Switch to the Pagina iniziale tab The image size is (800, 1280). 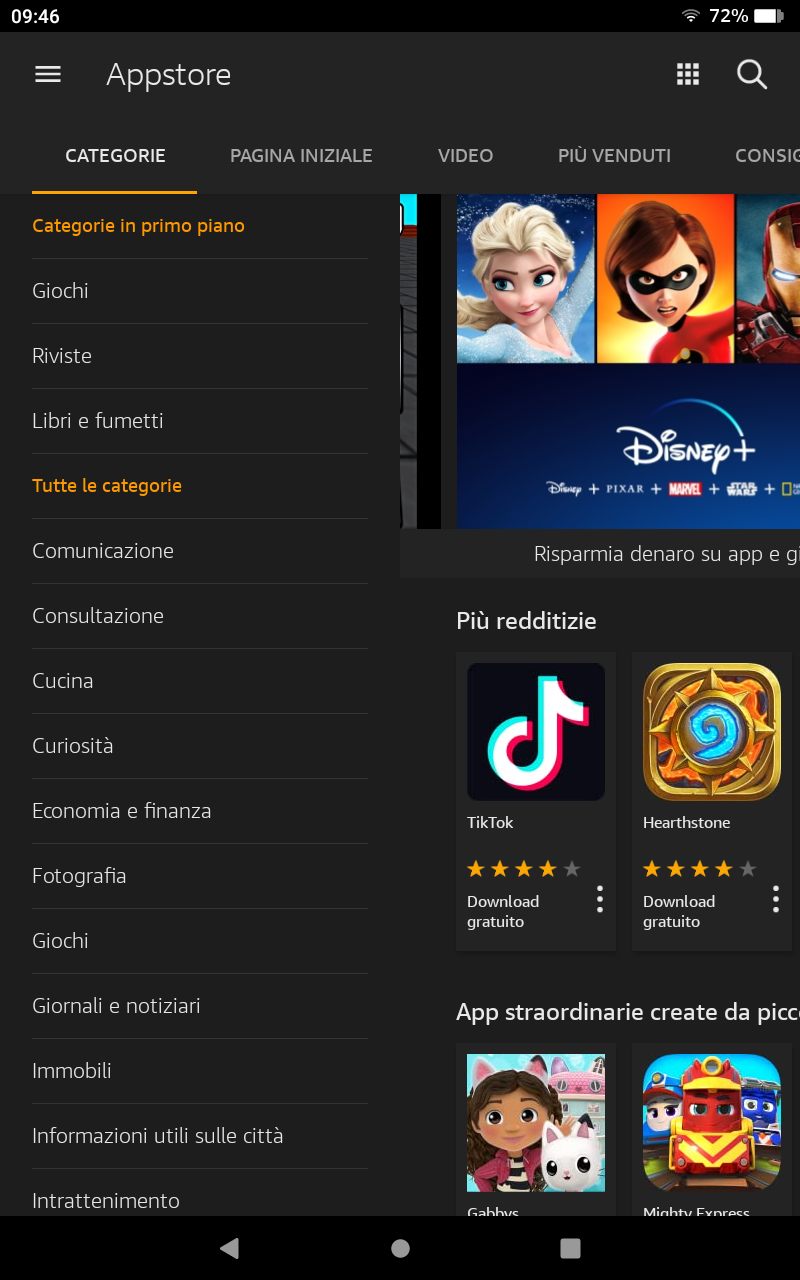pos(301,156)
